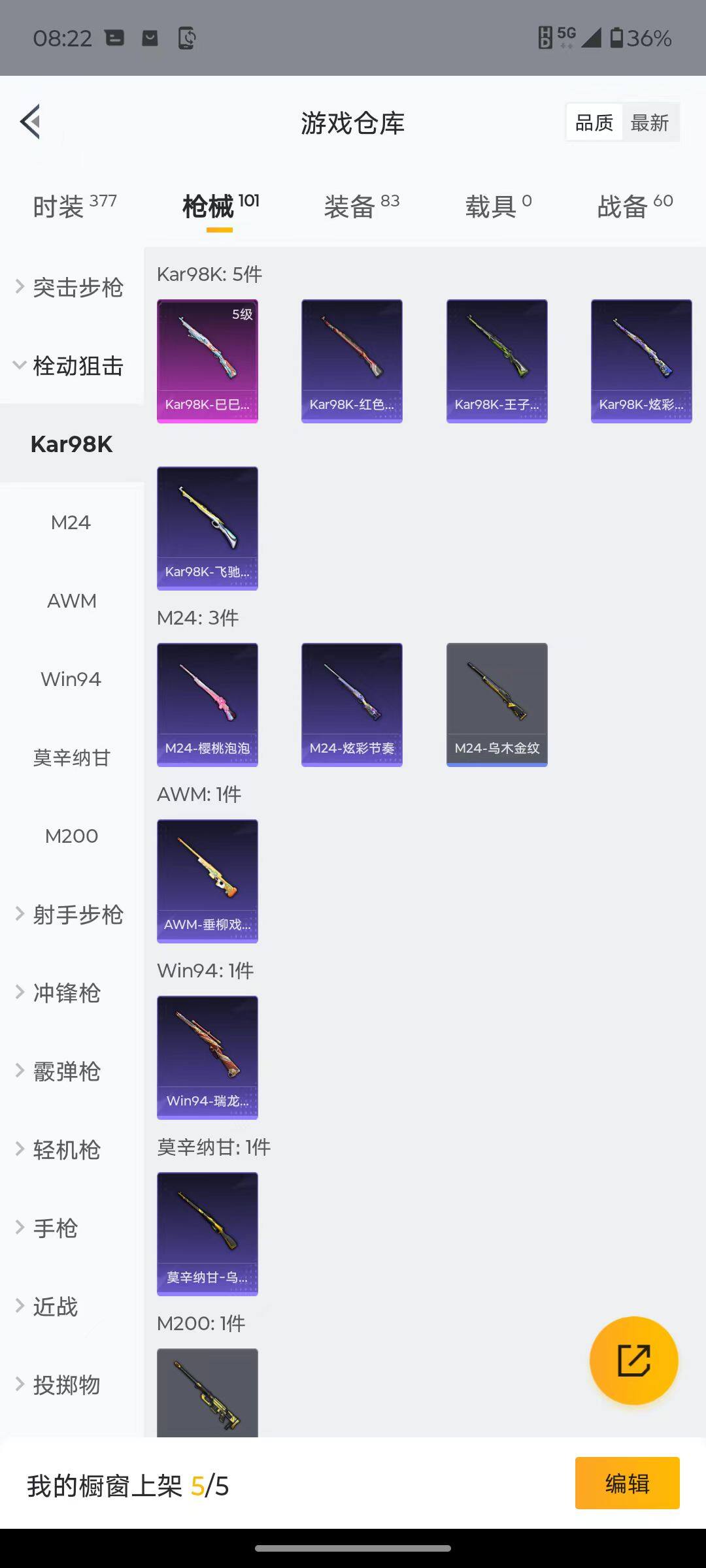
Task: Select AWM in the sidebar list
Action: (x=72, y=600)
